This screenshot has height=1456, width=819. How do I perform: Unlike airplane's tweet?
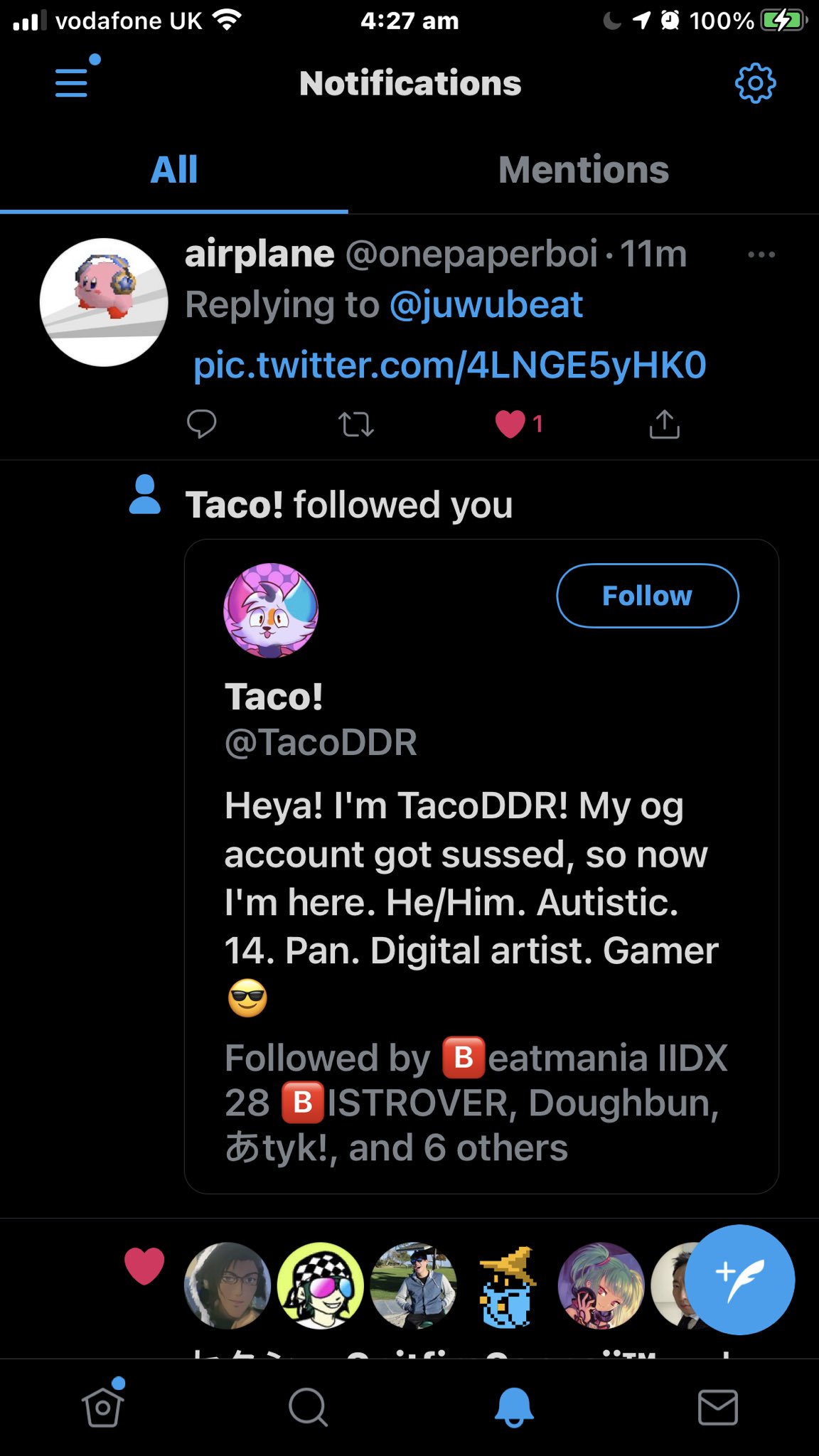tap(510, 424)
